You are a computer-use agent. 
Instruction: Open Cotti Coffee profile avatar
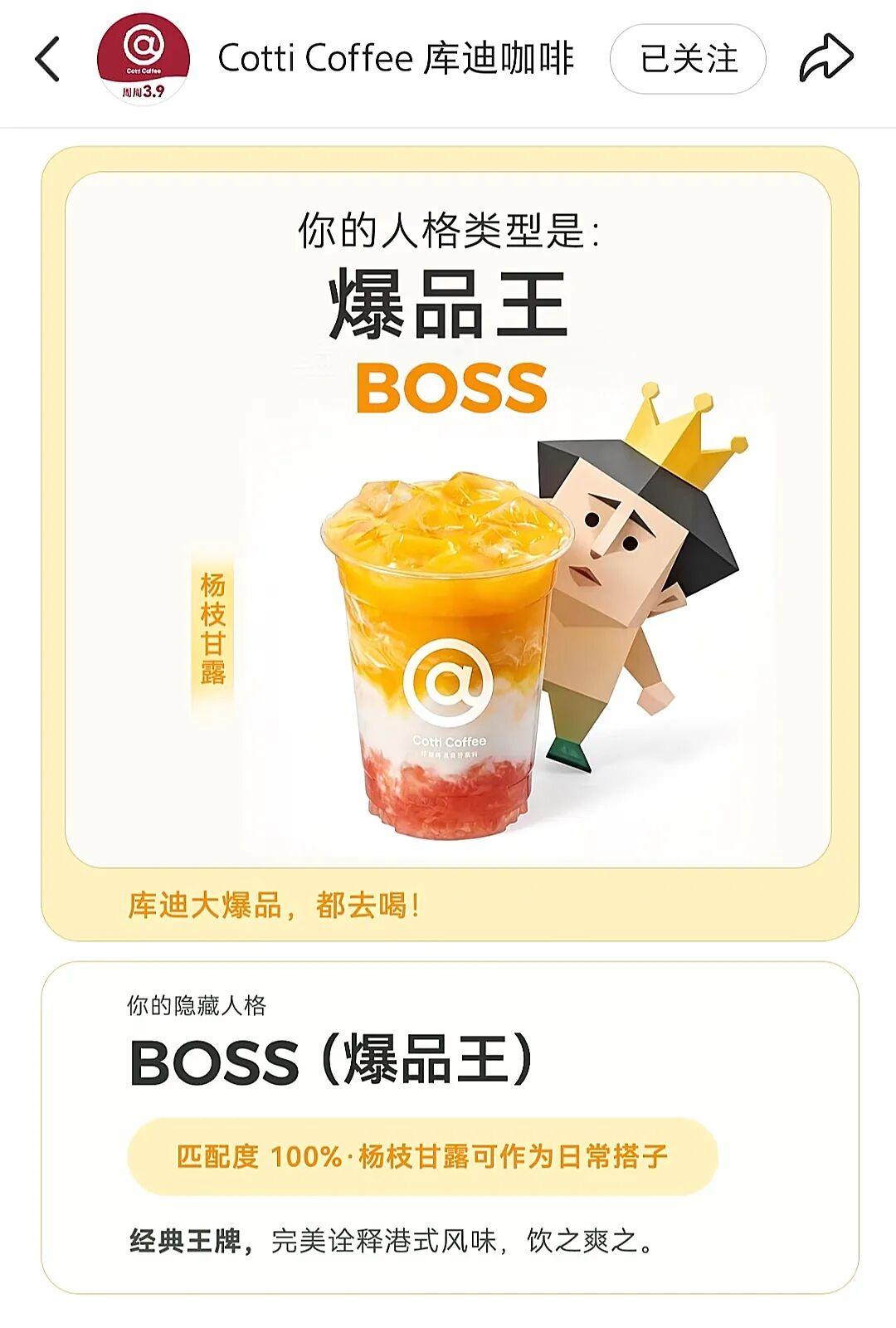144,60
